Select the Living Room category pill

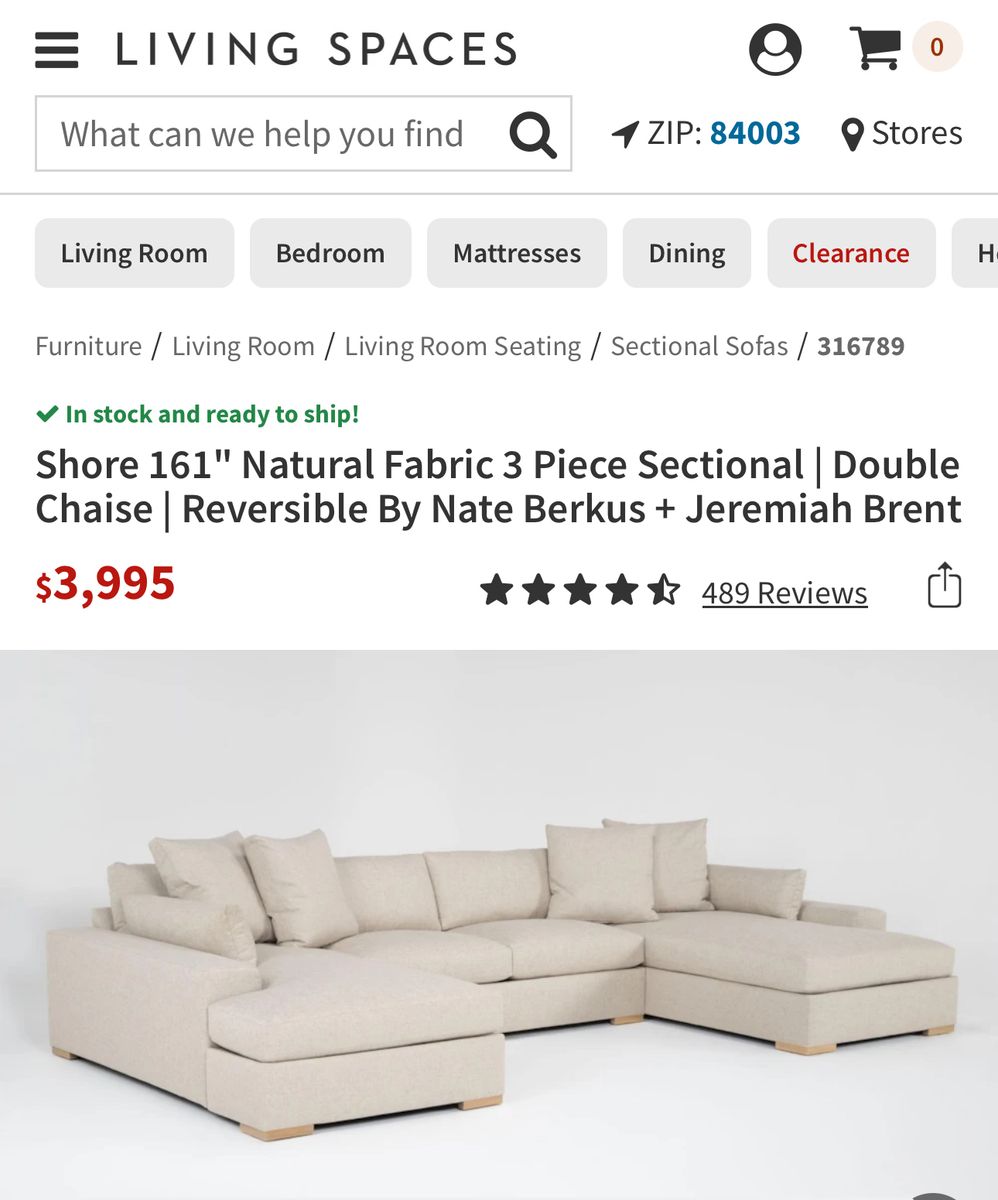tap(134, 253)
